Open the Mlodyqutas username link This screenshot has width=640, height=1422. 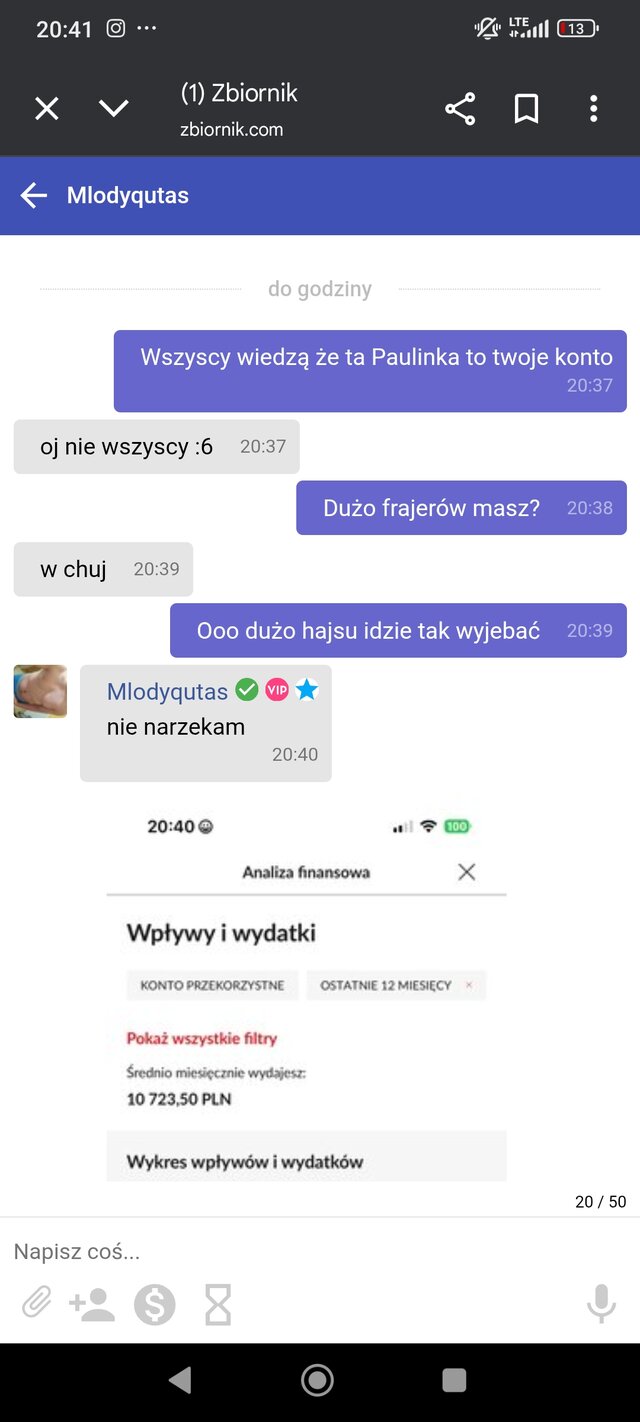coord(168,691)
